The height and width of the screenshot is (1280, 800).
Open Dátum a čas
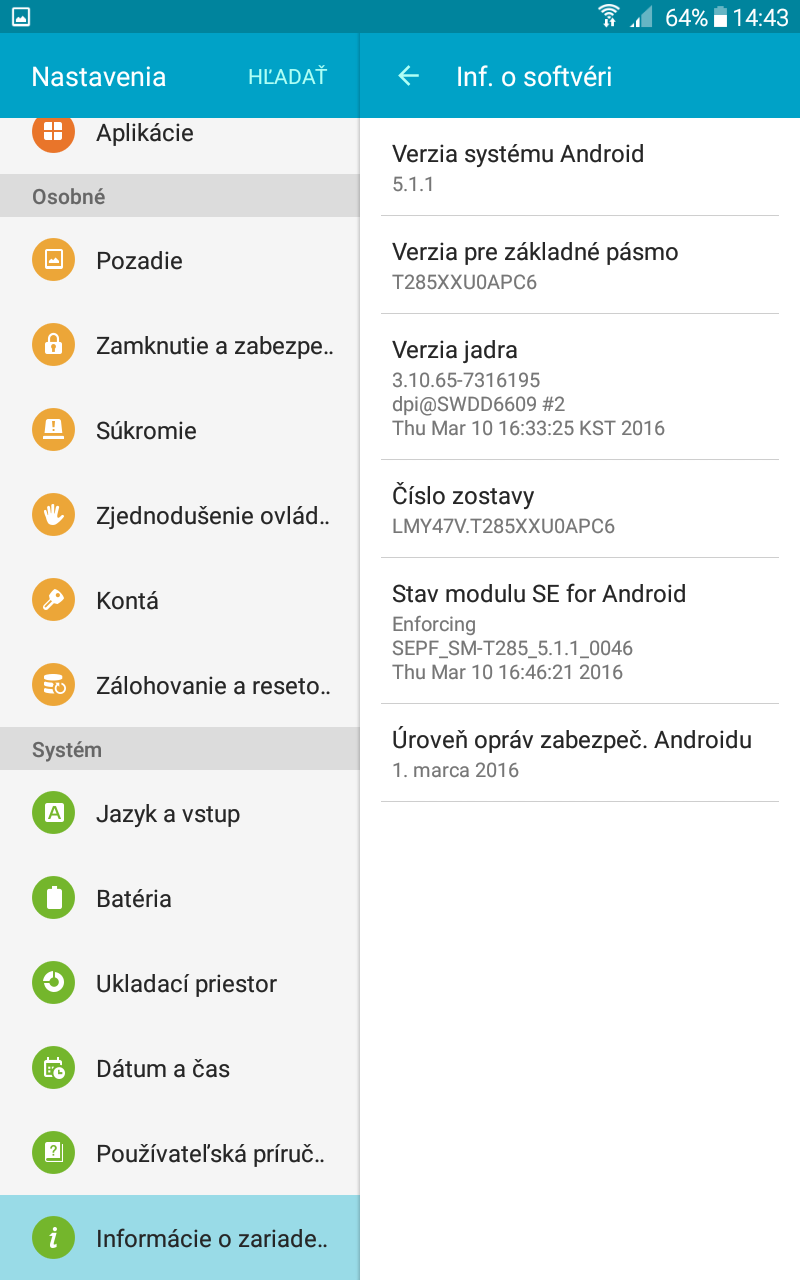click(179, 1068)
